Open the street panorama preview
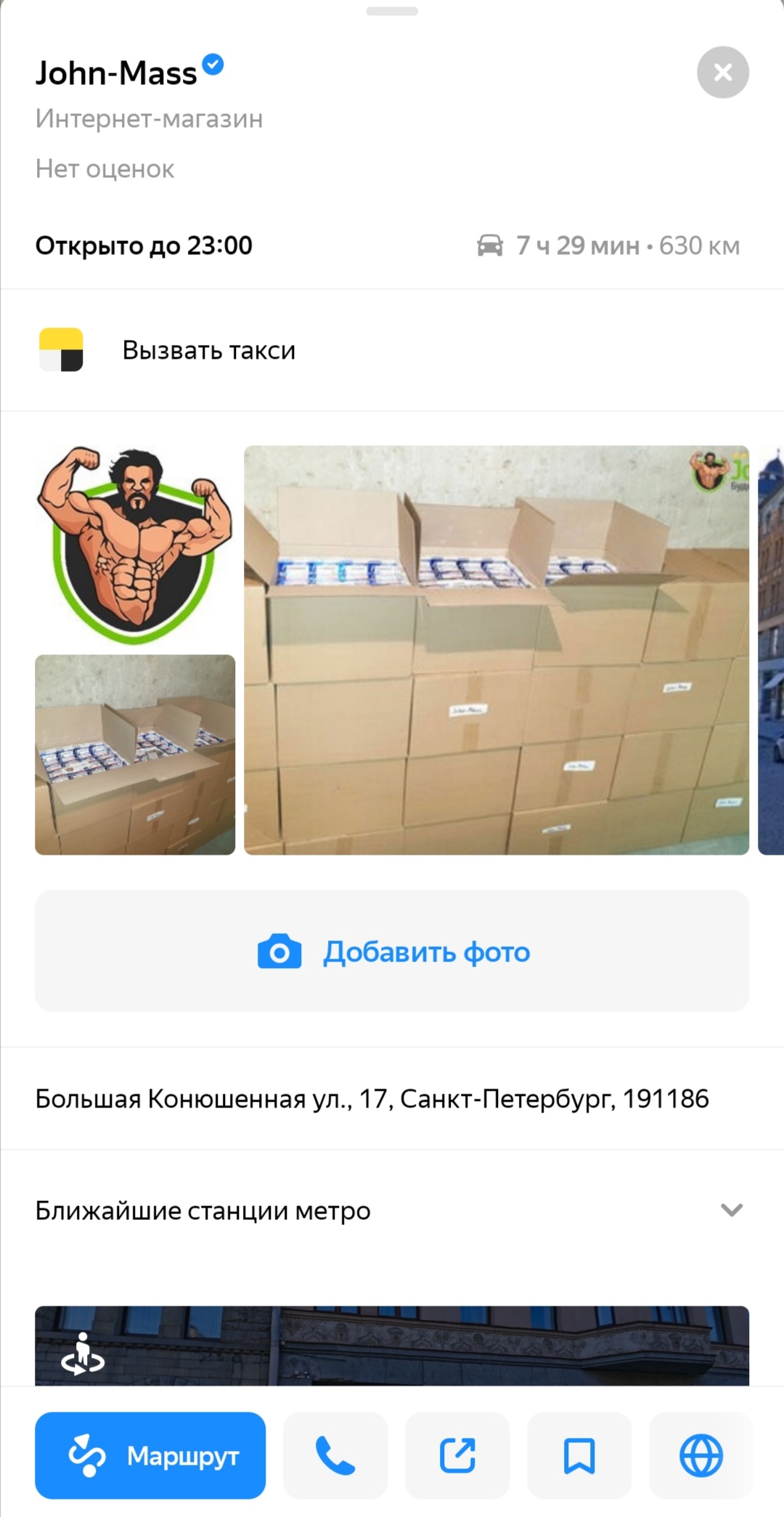Viewport: 784px width, 1517px height. [x=392, y=1346]
